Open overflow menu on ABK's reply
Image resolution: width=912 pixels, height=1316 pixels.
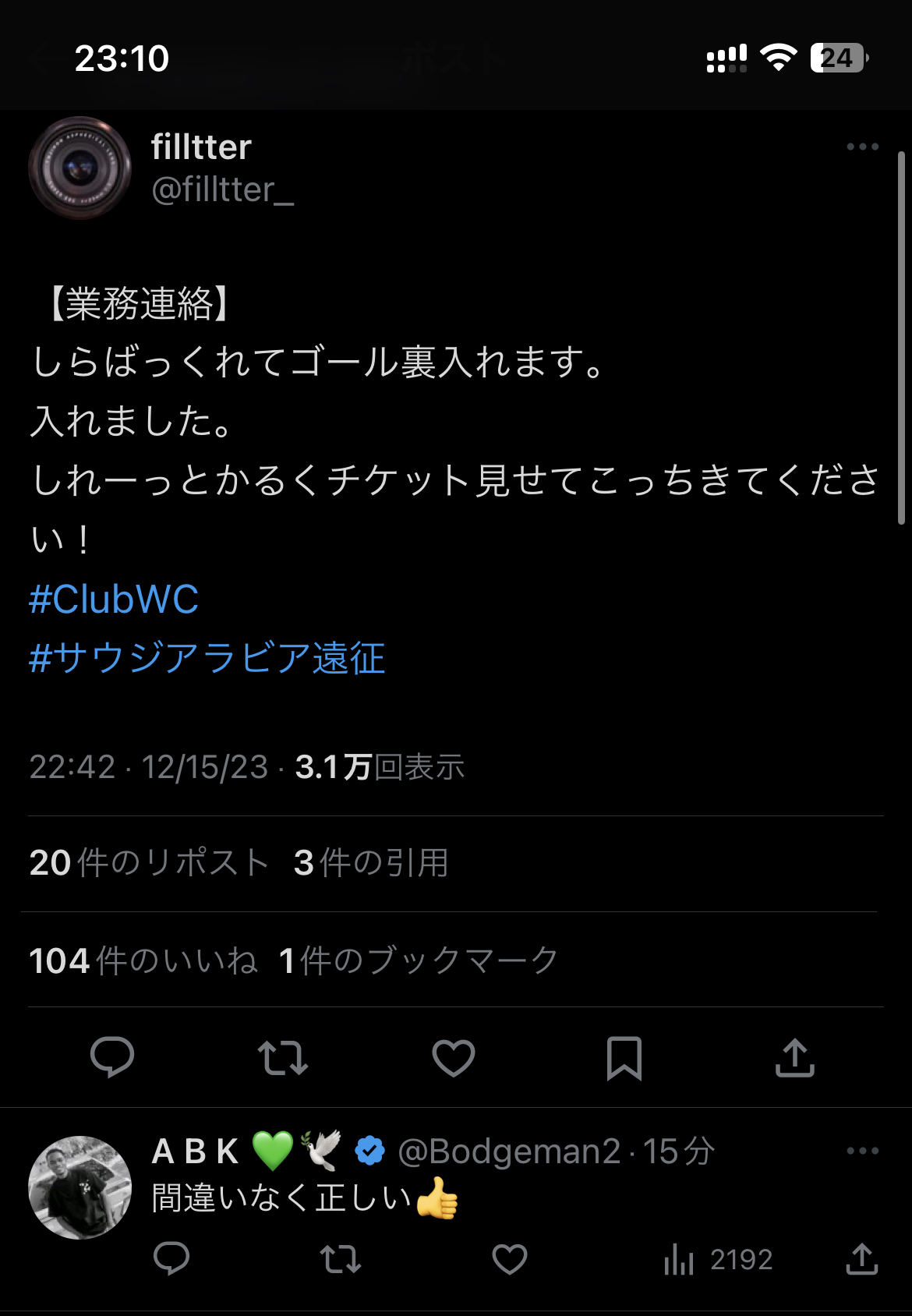pos(862,1151)
